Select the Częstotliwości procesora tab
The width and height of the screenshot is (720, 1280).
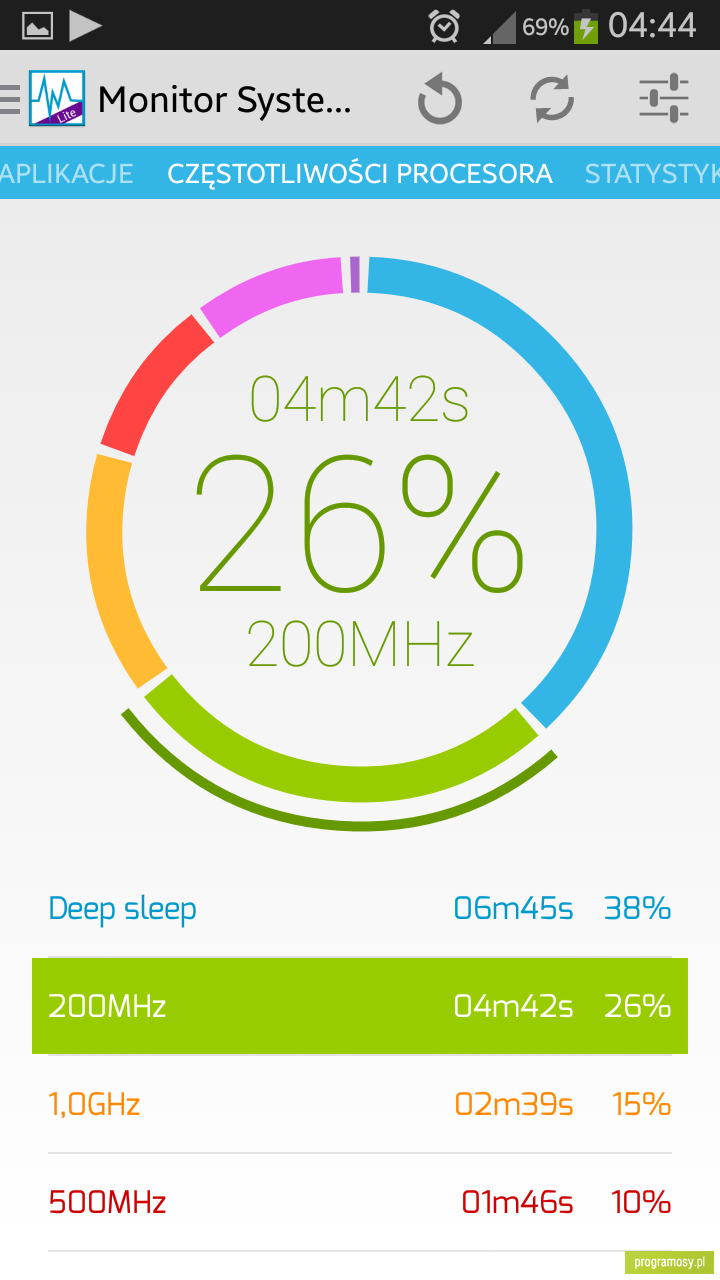click(x=360, y=173)
